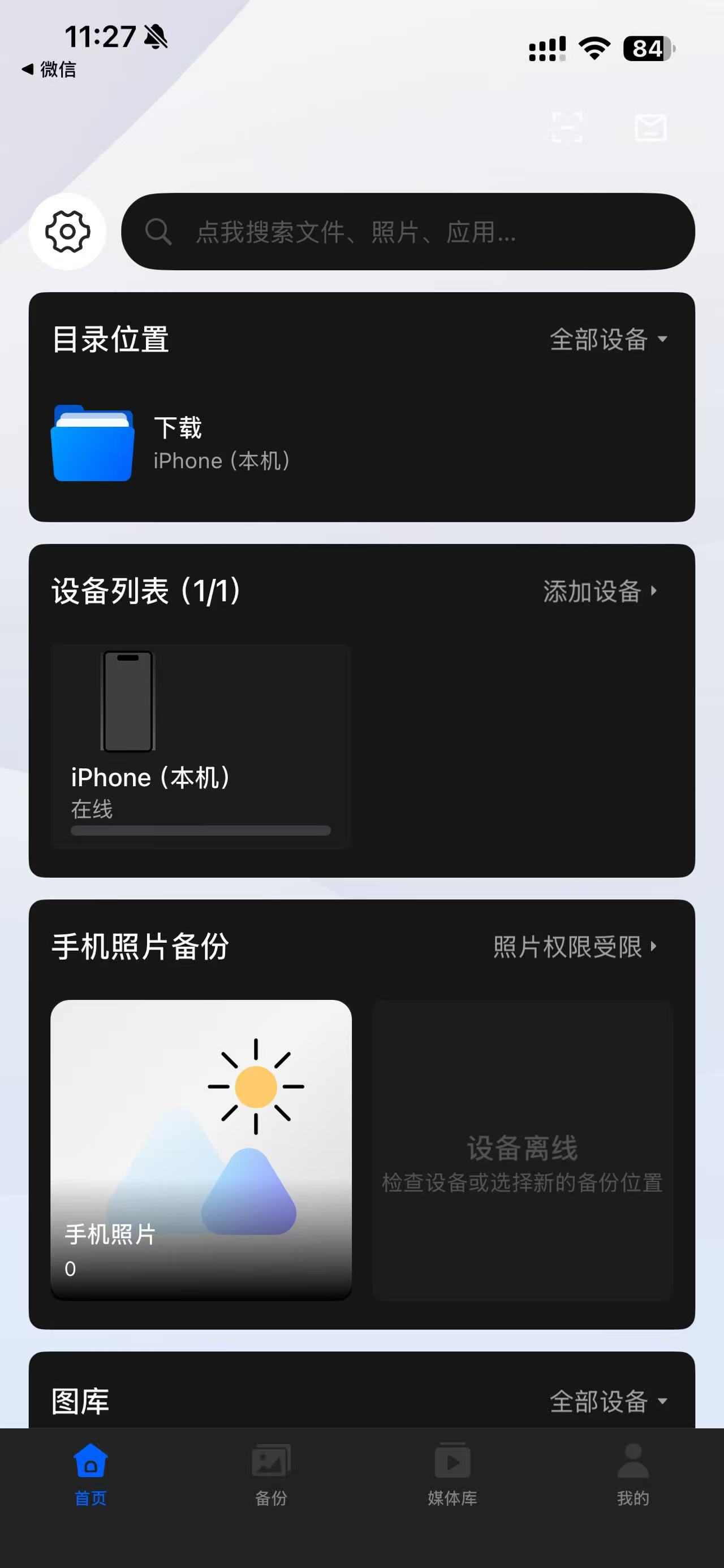The image size is (724, 1568).
Task: Switch to the 我的 tab
Action: 633,1473
